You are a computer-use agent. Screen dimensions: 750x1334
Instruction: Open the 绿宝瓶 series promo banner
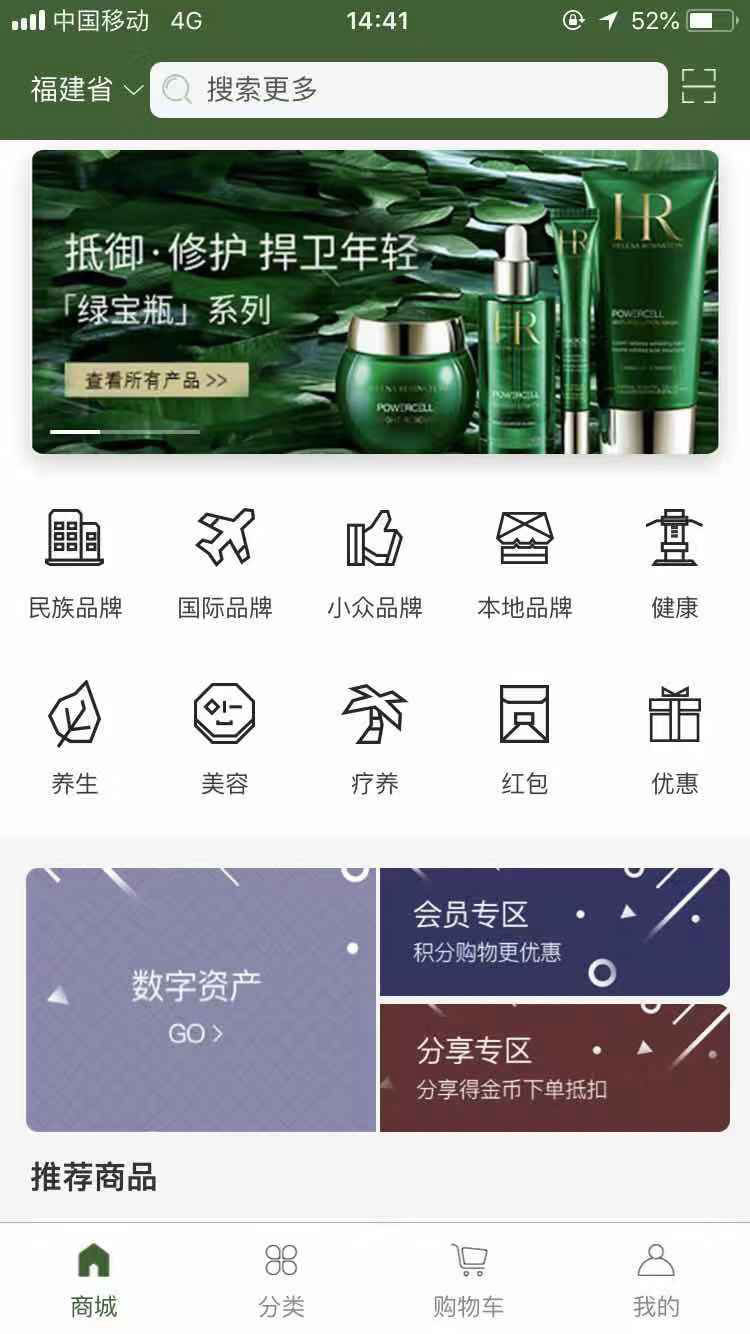pos(375,302)
